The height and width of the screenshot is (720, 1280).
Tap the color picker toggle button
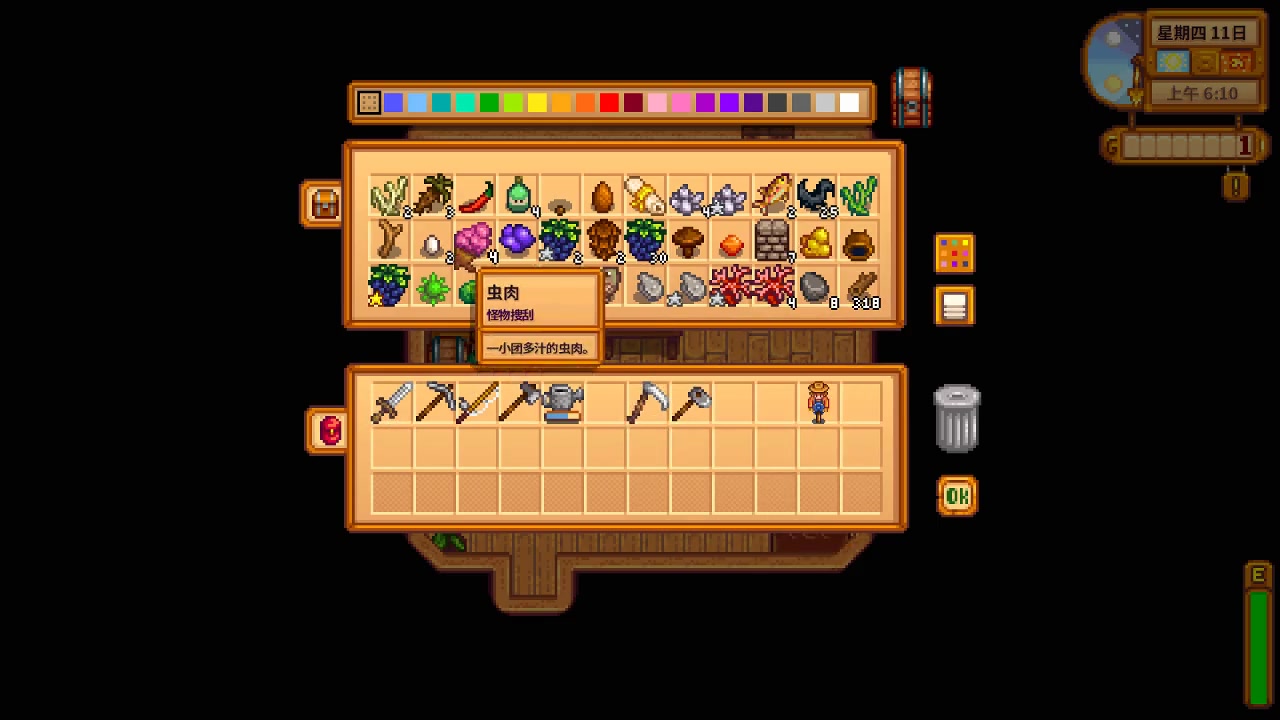[x=954, y=253]
